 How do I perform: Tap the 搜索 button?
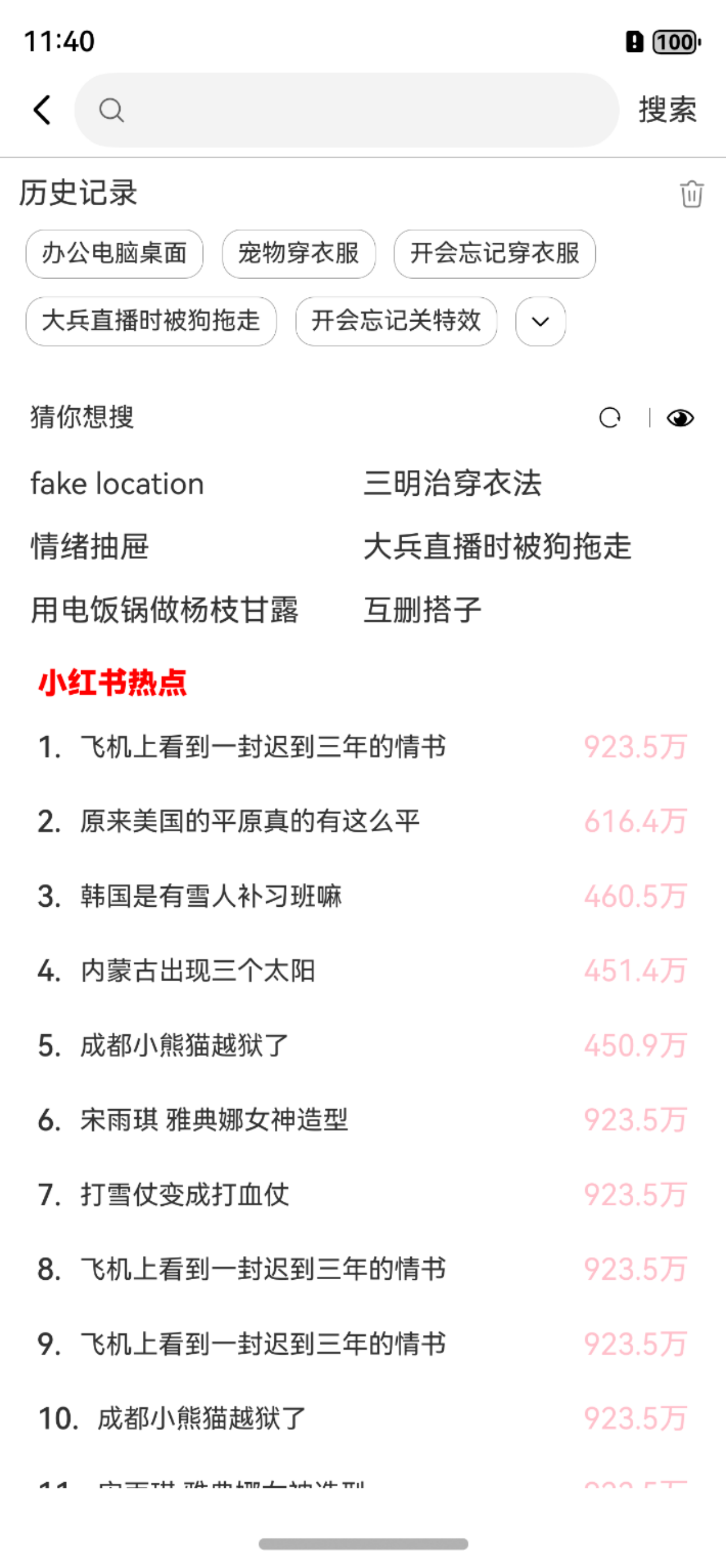667,110
